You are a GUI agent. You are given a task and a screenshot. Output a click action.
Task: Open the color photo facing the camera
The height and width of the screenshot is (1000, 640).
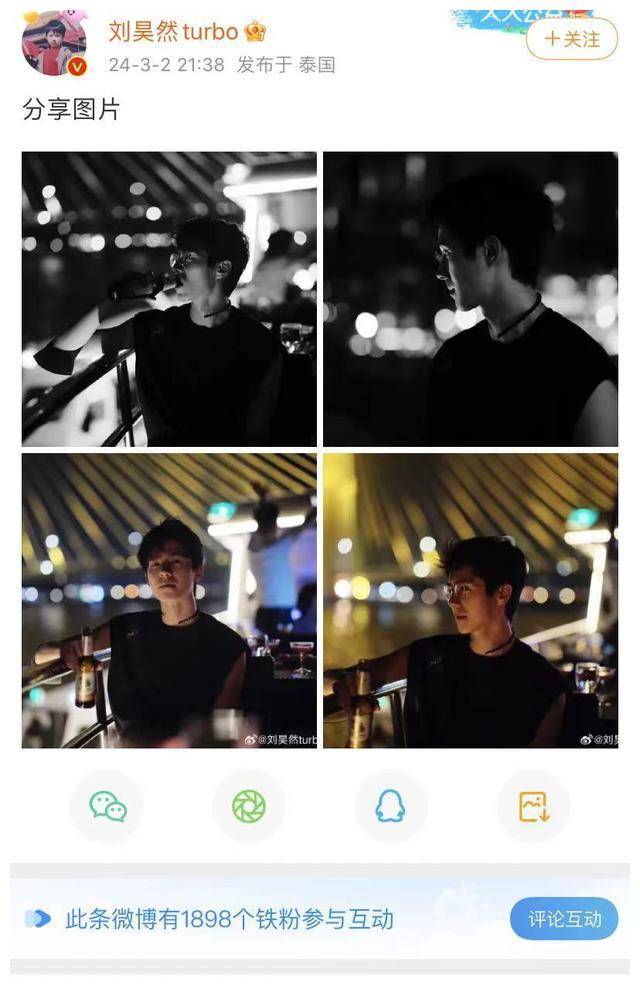click(x=169, y=600)
